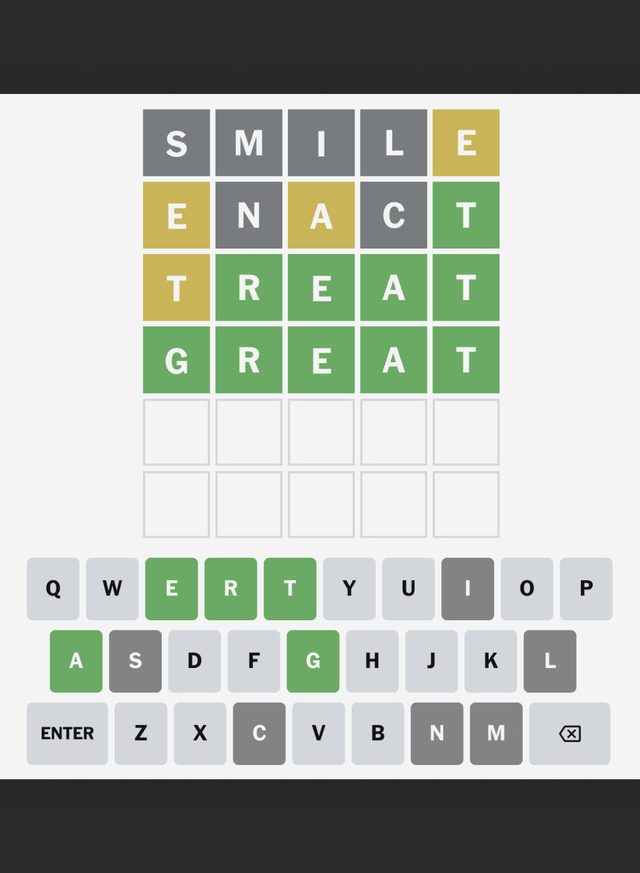Tap the letter F
Screen dimensions: 640x873
pyautogui.click(x=254, y=661)
